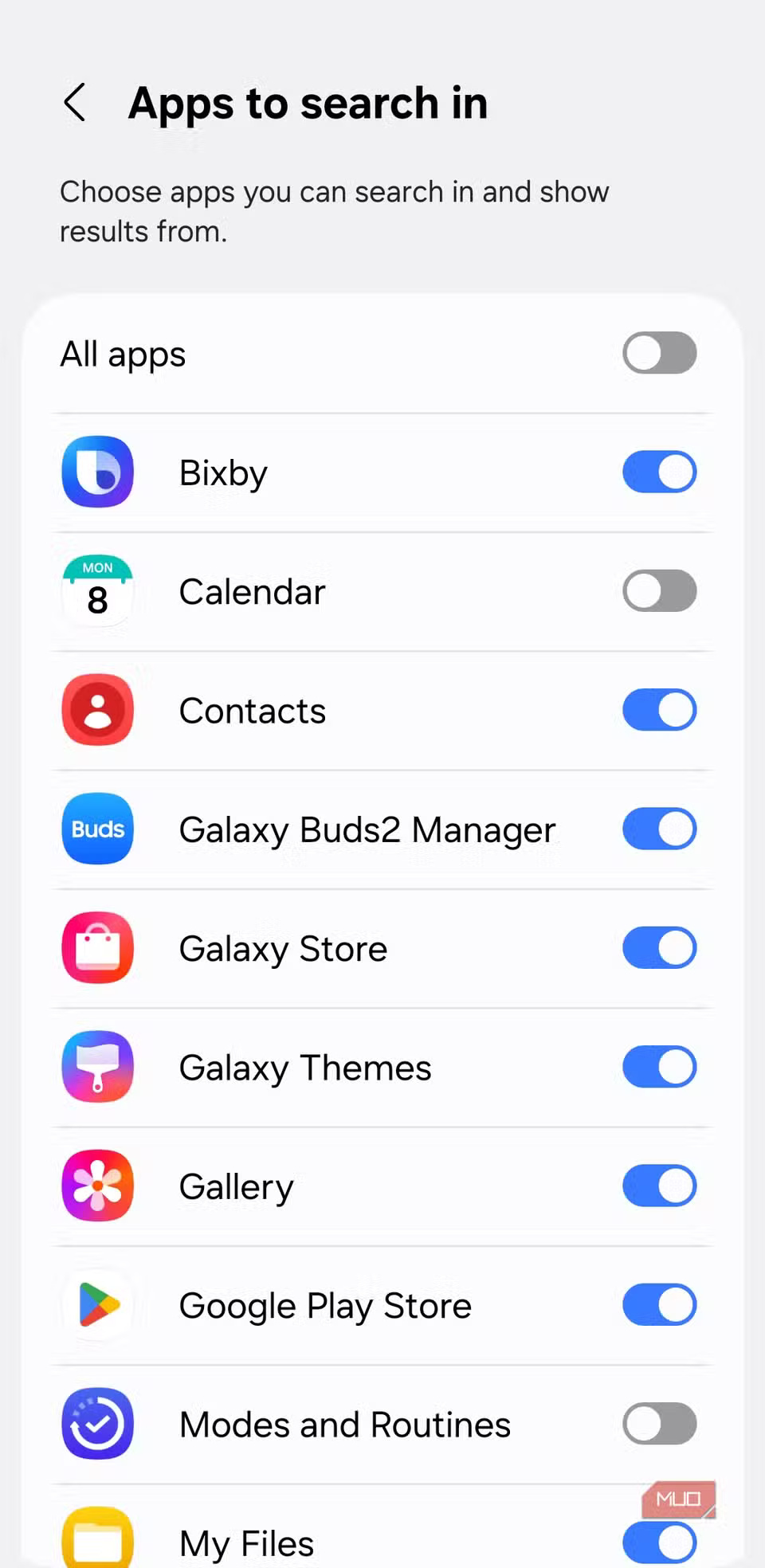Click the Gallery flower icon

pyautogui.click(x=97, y=1186)
